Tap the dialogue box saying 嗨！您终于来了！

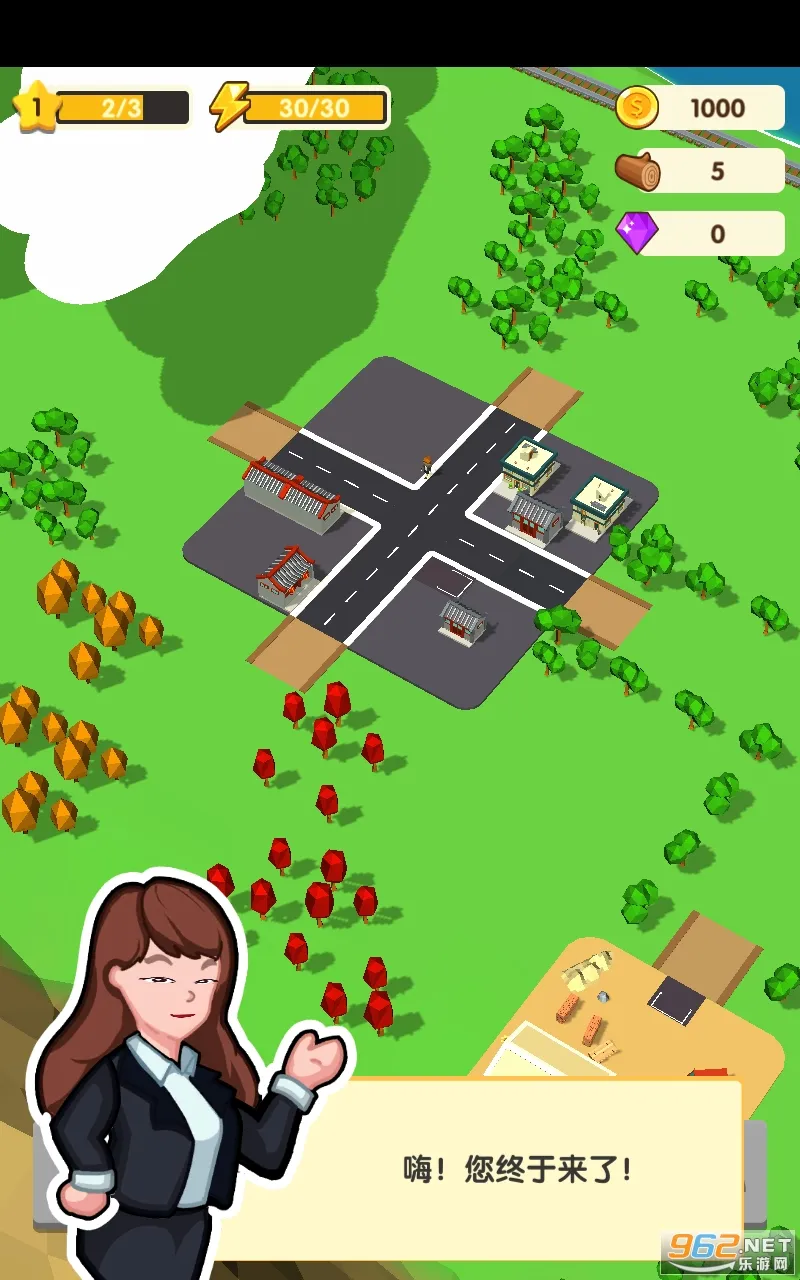point(518,1168)
